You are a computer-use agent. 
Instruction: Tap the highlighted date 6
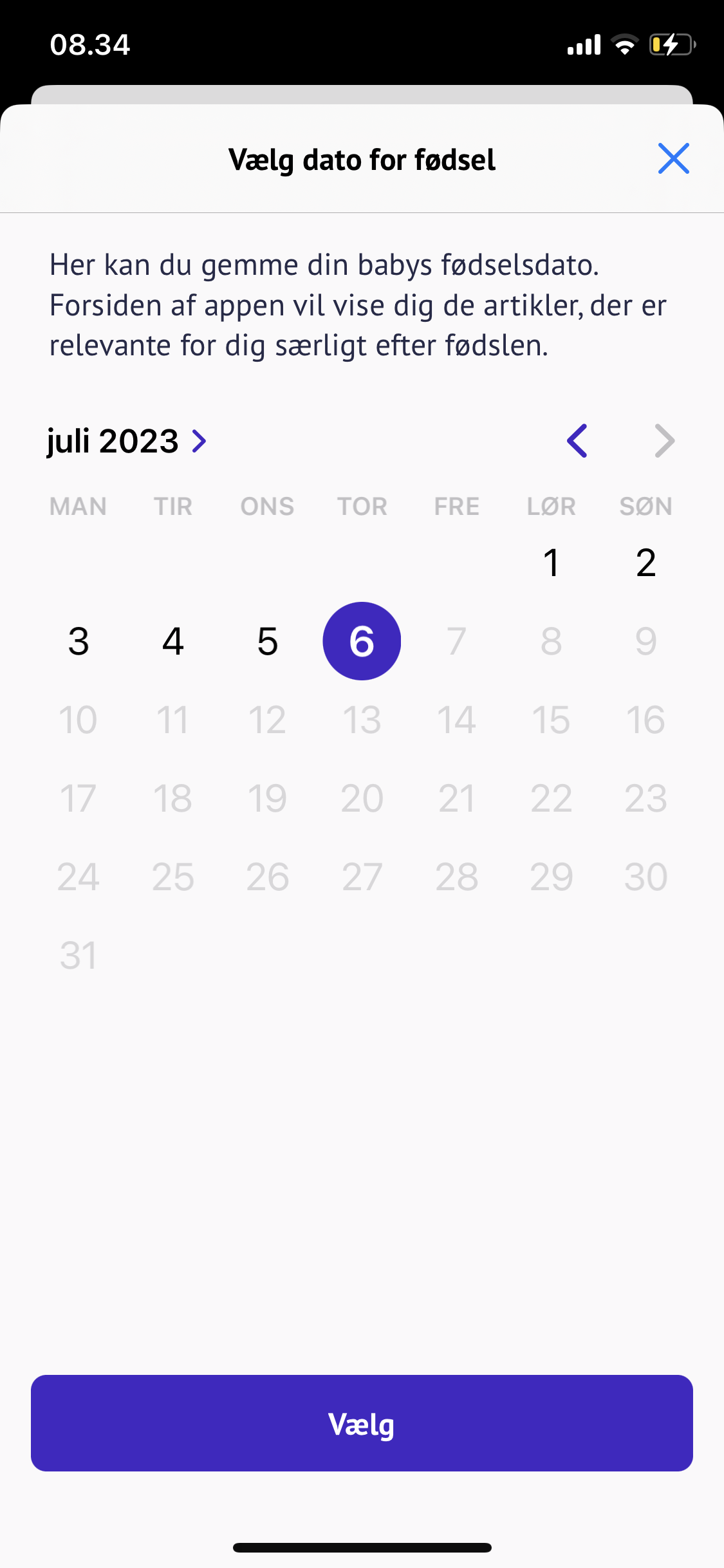tap(362, 641)
